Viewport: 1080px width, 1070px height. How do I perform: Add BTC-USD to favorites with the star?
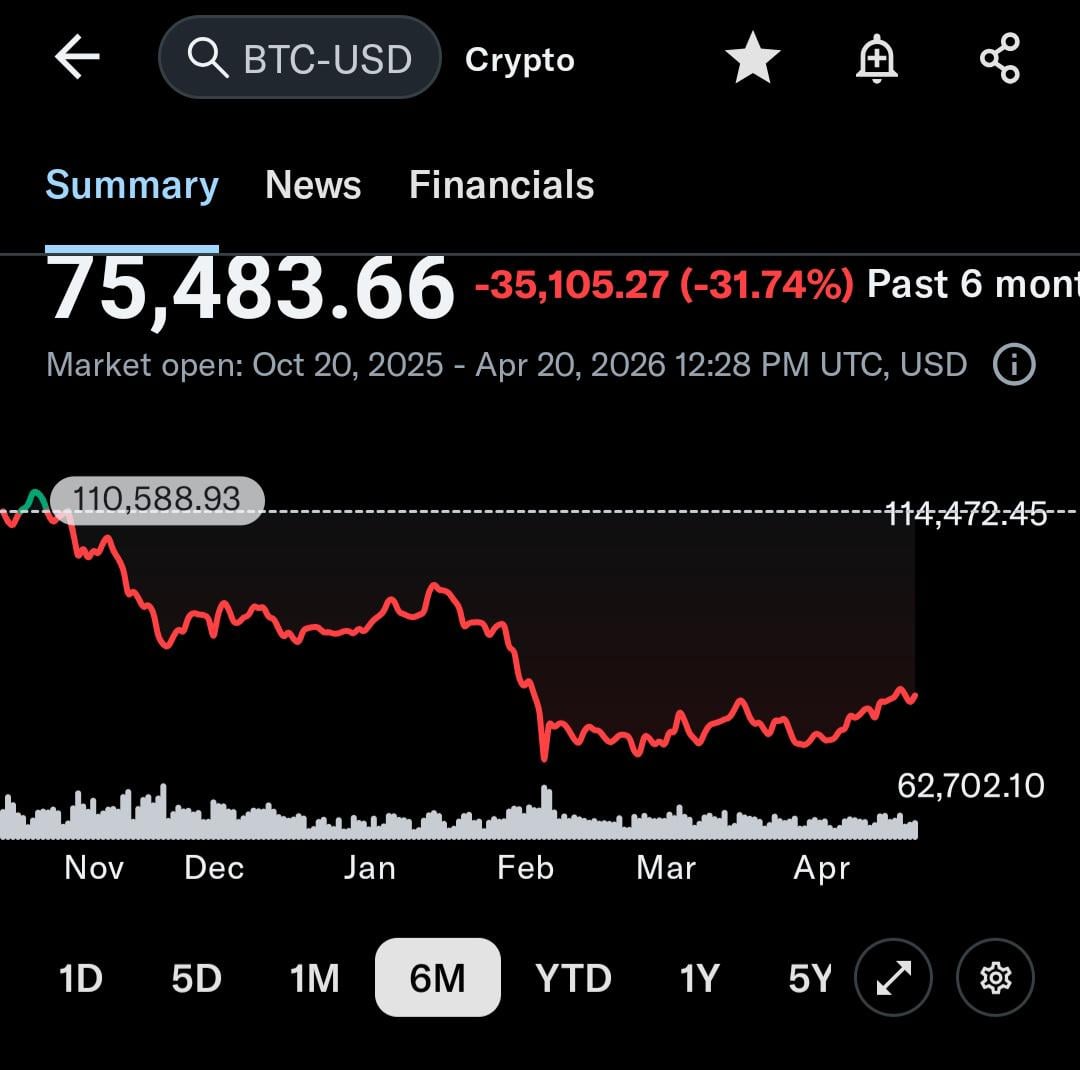coord(752,58)
